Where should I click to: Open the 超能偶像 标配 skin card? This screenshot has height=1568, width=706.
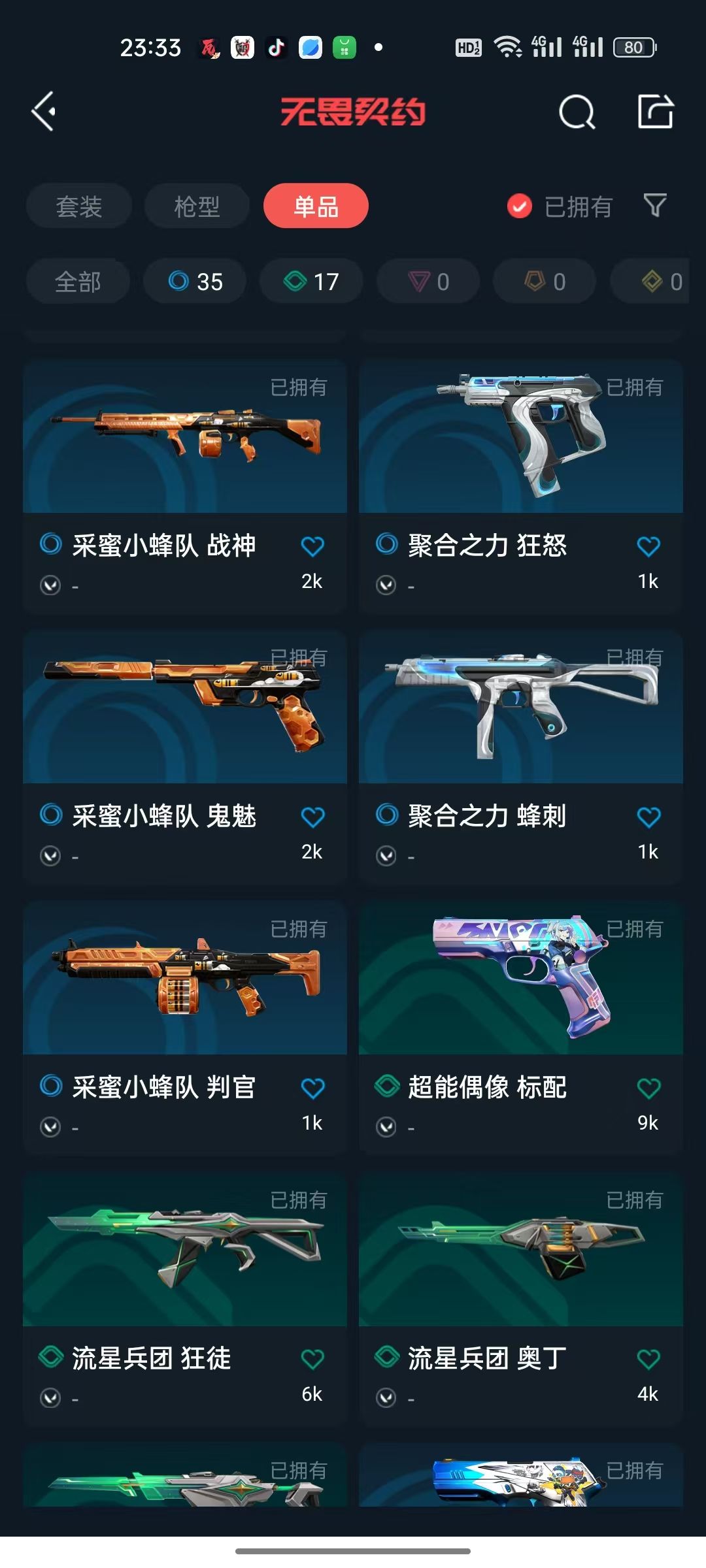coord(521,1028)
